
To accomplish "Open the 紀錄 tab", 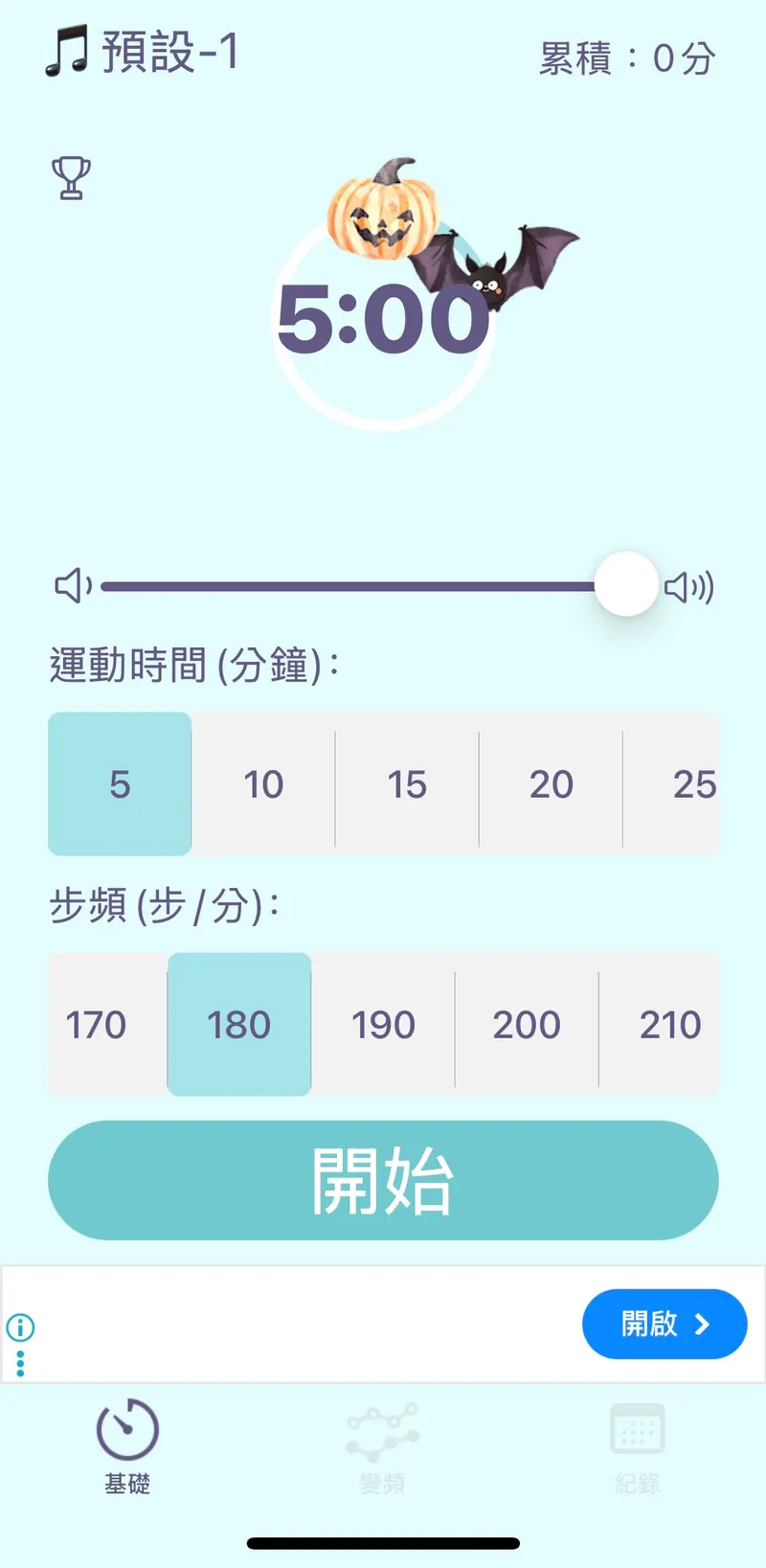I will click(637, 1446).
